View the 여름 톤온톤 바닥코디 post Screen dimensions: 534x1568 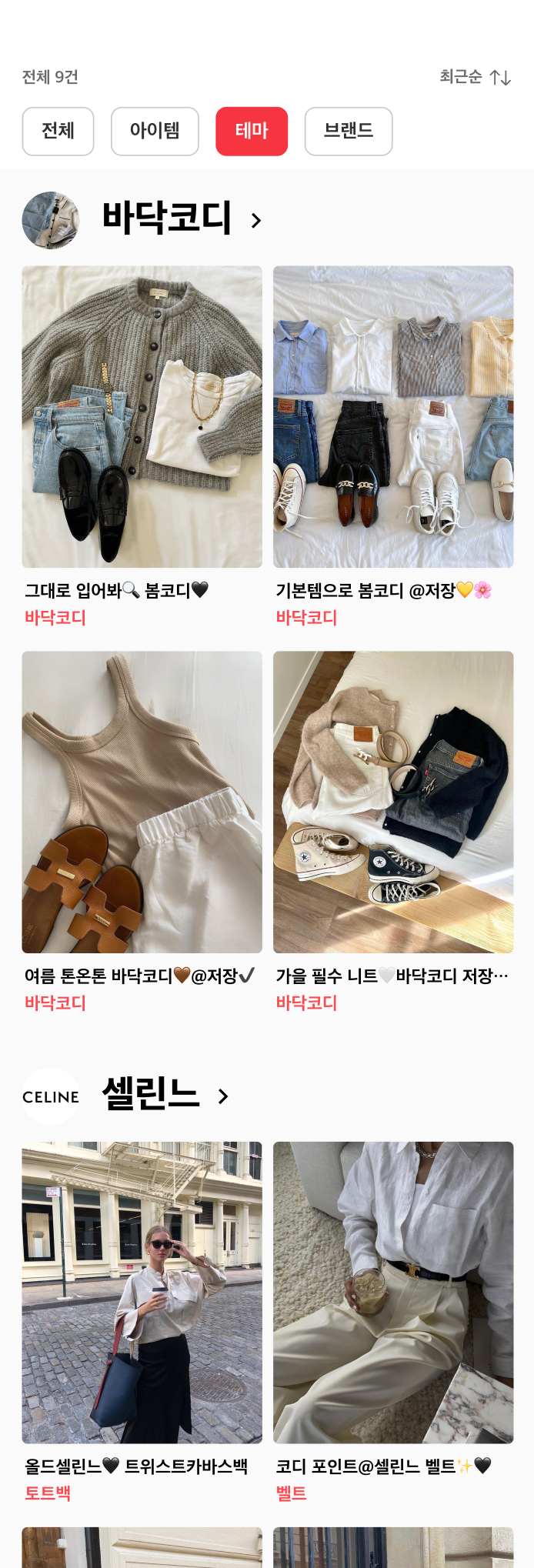coord(142,802)
